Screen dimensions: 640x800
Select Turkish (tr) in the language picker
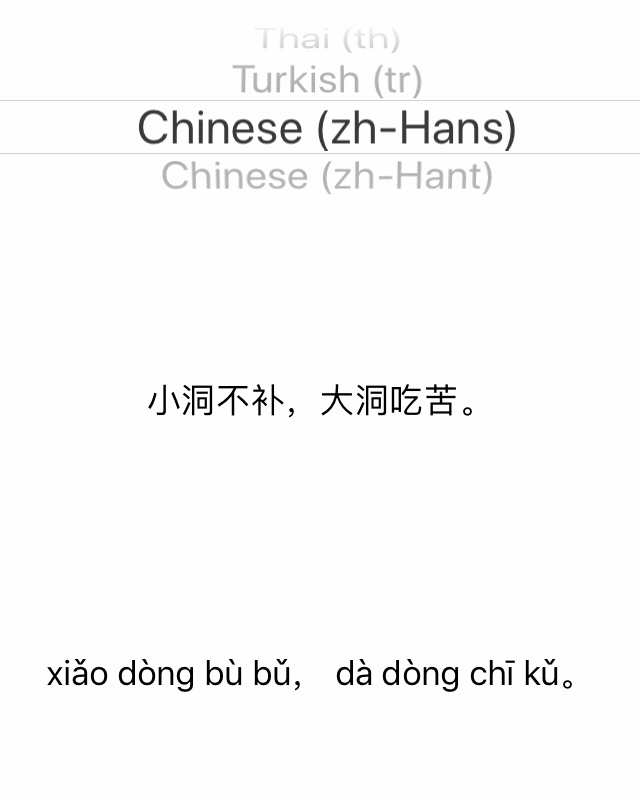[x=327, y=79]
